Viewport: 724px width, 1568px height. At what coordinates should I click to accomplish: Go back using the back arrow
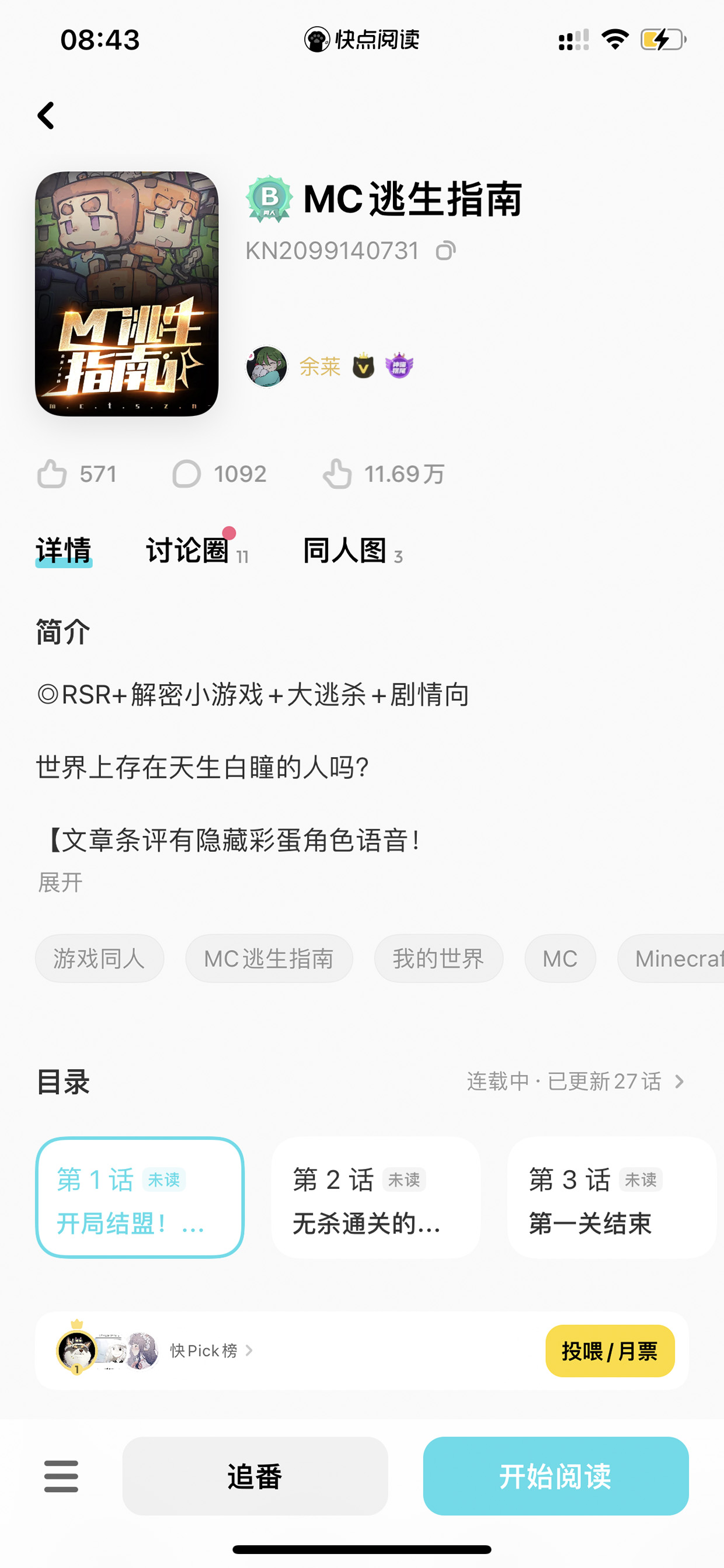pyautogui.click(x=46, y=115)
